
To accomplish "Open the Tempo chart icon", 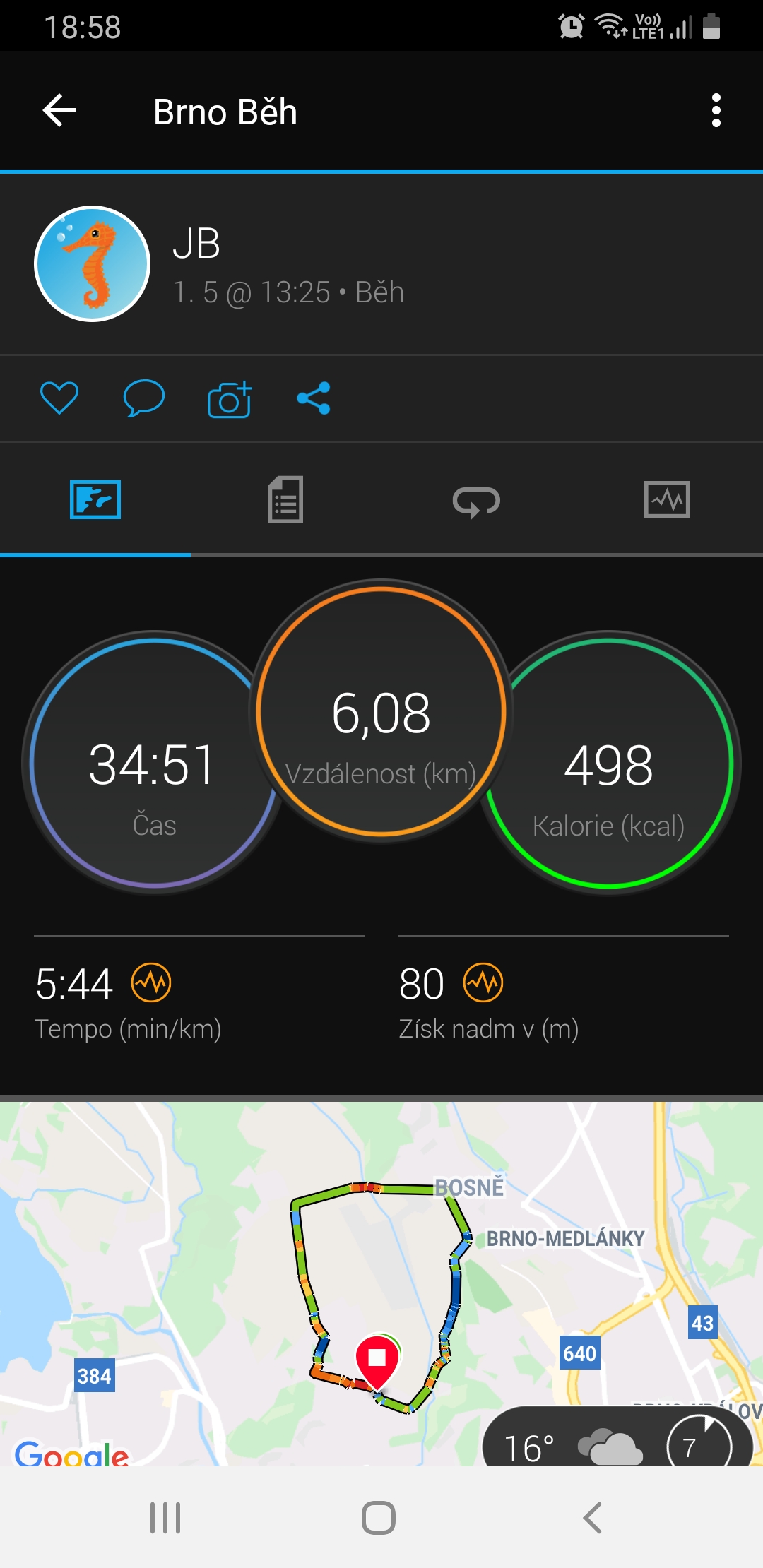I will point(152,982).
